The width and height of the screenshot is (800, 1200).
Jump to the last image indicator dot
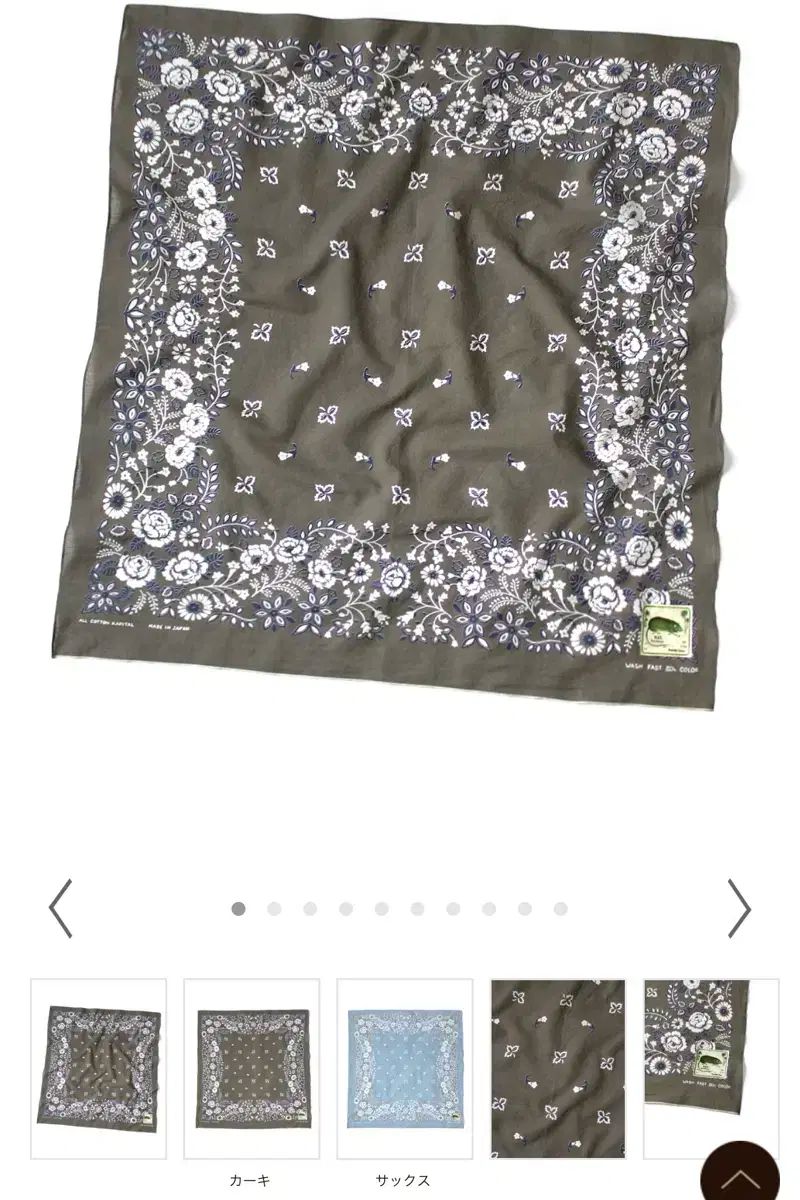coord(560,909)
